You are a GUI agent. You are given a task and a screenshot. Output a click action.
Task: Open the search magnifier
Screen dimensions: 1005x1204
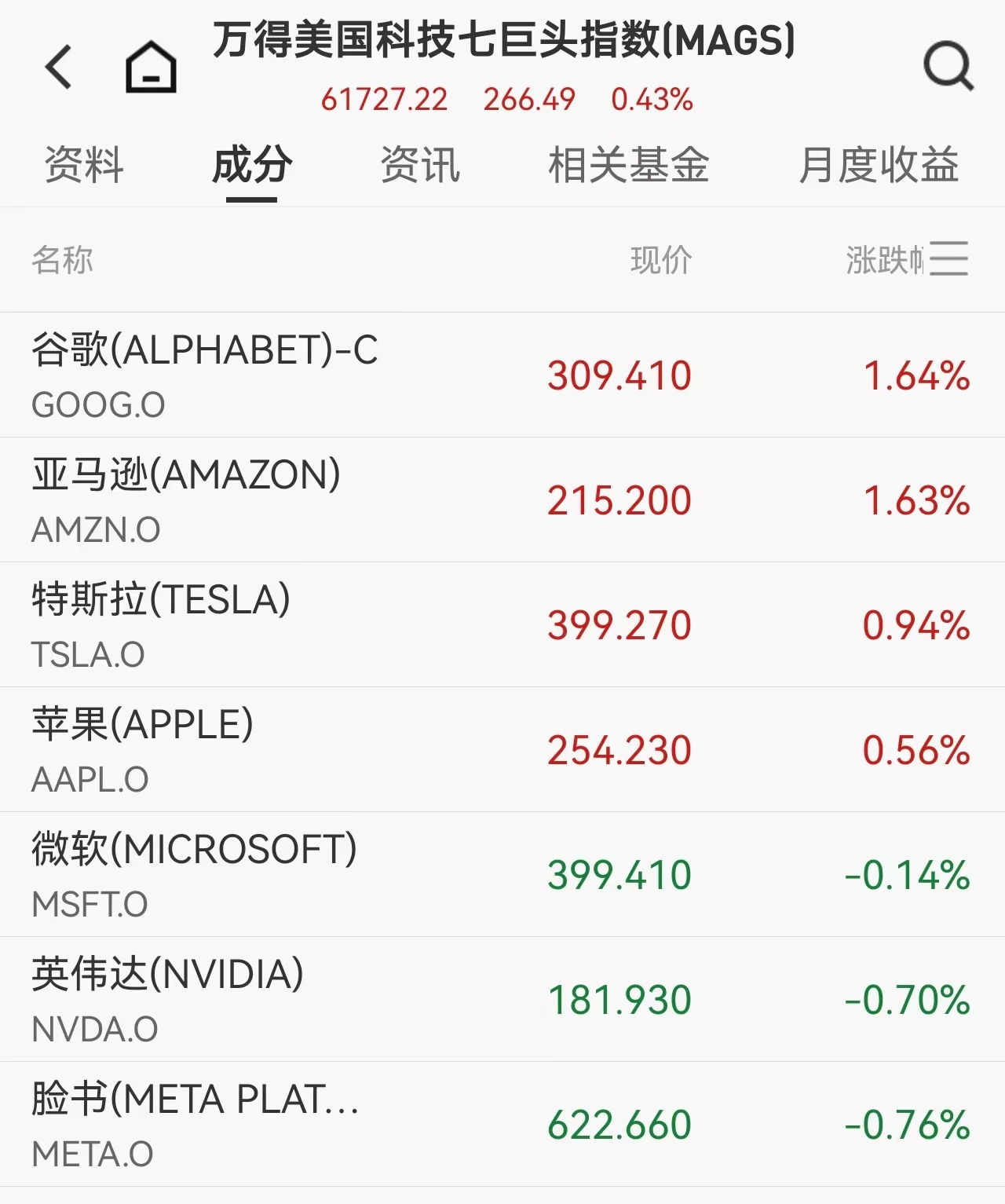948,67
